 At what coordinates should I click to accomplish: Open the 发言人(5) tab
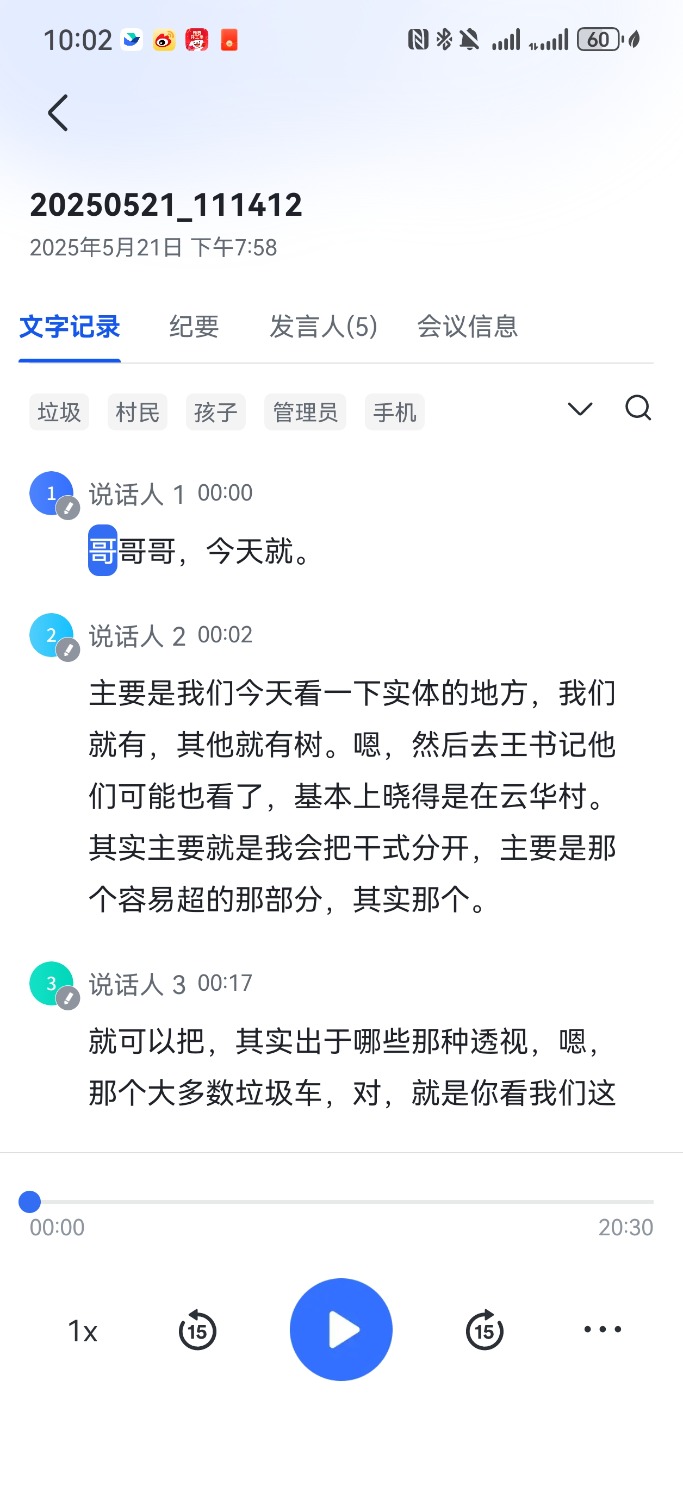(x=323, y=327)
